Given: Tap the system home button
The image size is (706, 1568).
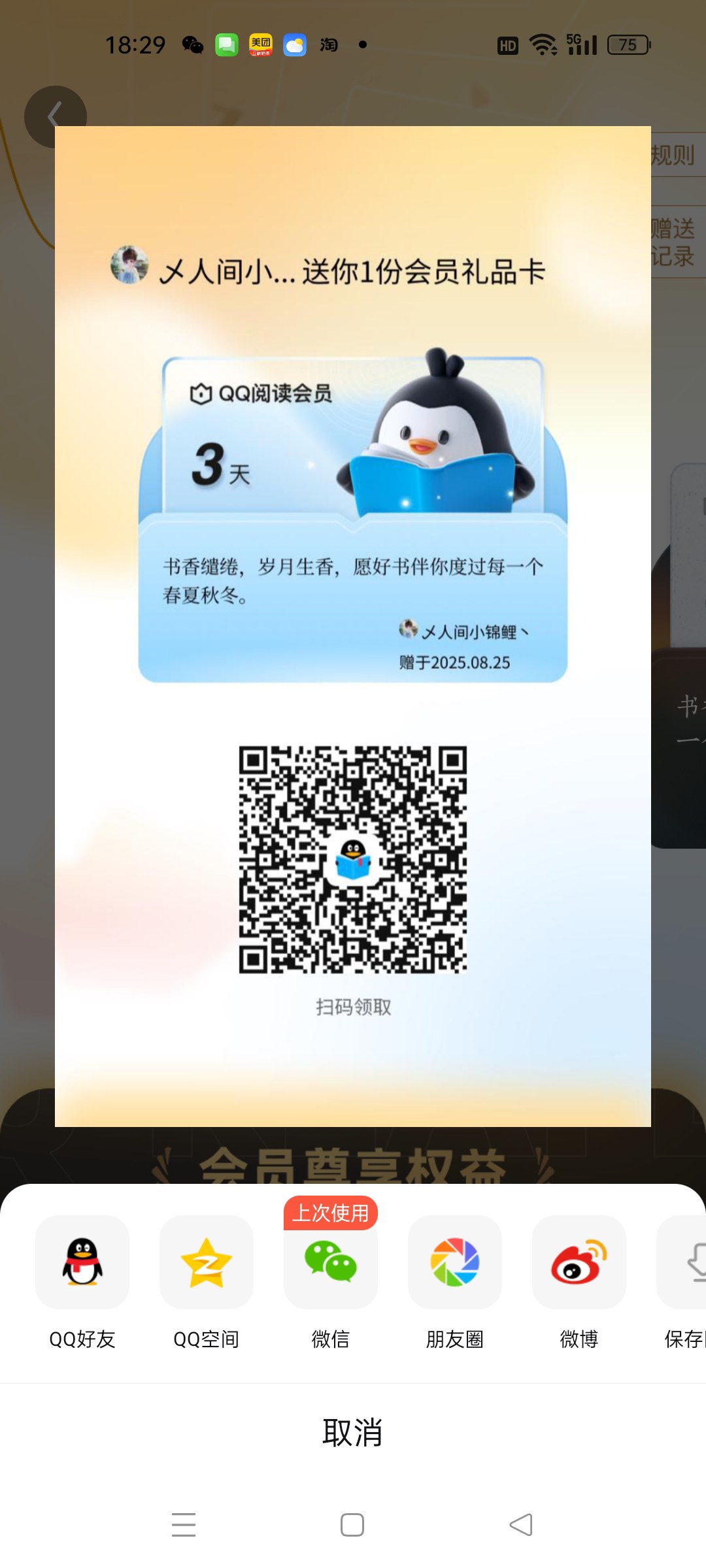Looking at the screenshot, I should [352, 1525].
